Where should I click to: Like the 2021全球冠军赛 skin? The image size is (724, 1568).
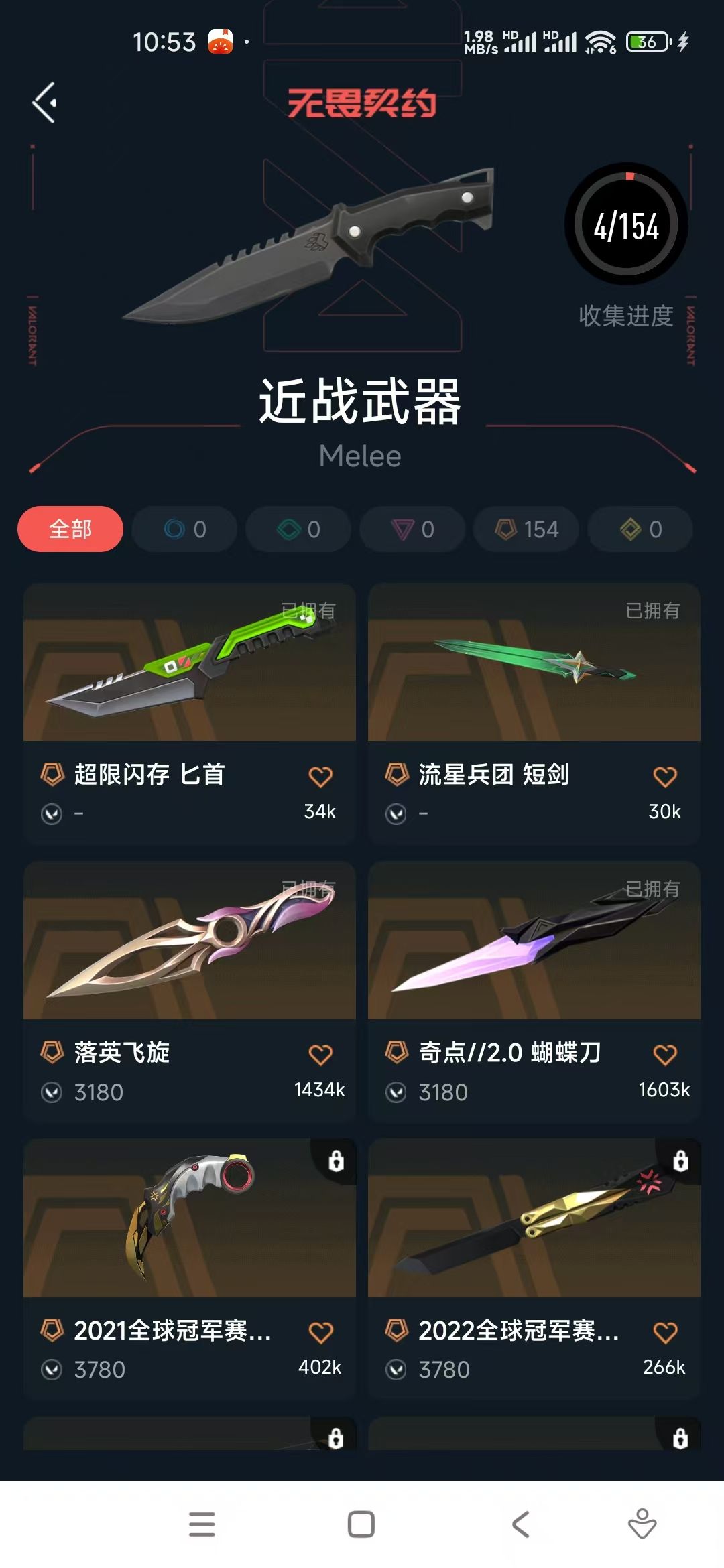coord(320,1333)
